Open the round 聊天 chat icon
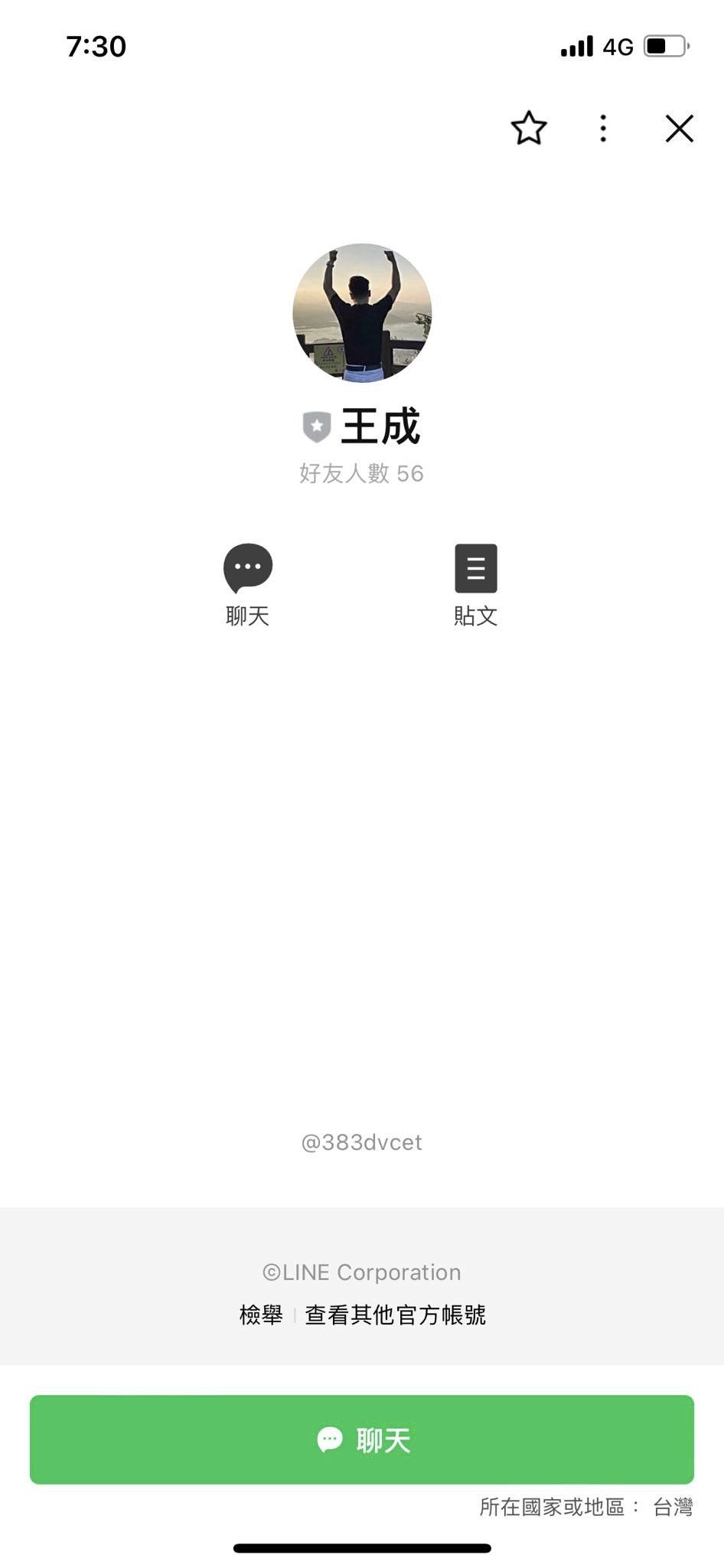724x1568 pixels. (x=248, y=568)
